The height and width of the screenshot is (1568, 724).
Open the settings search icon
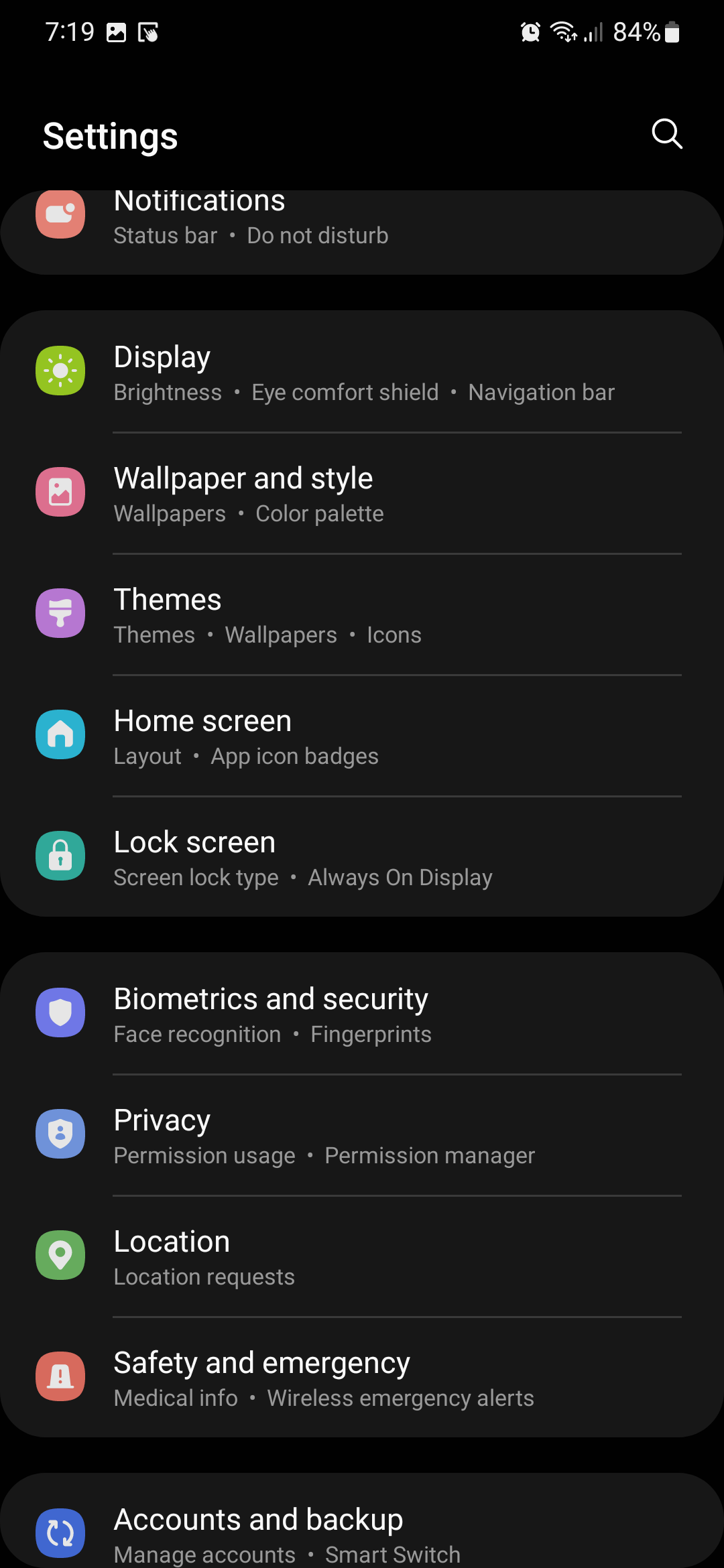pyautogui.click(x=666, y=134)
